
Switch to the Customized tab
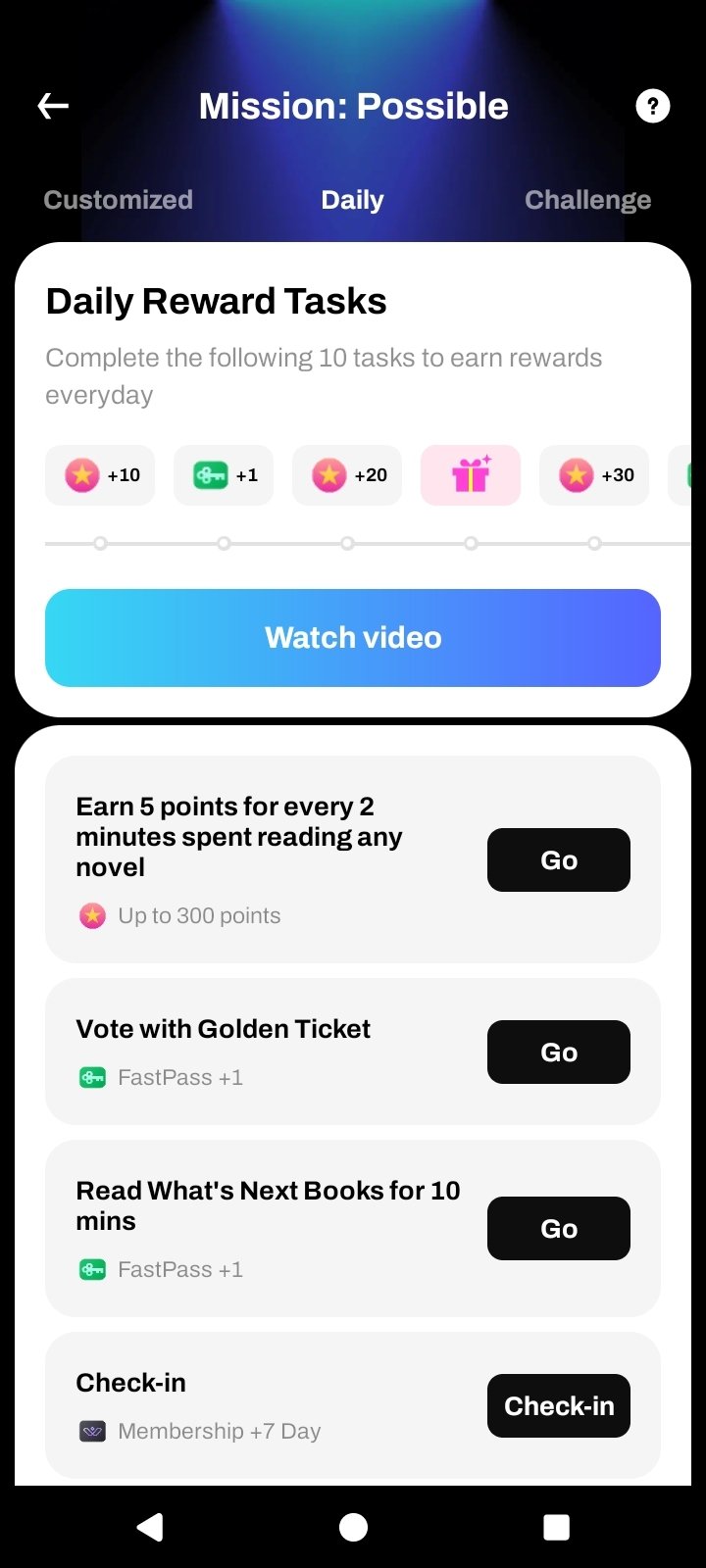[118, 200]
